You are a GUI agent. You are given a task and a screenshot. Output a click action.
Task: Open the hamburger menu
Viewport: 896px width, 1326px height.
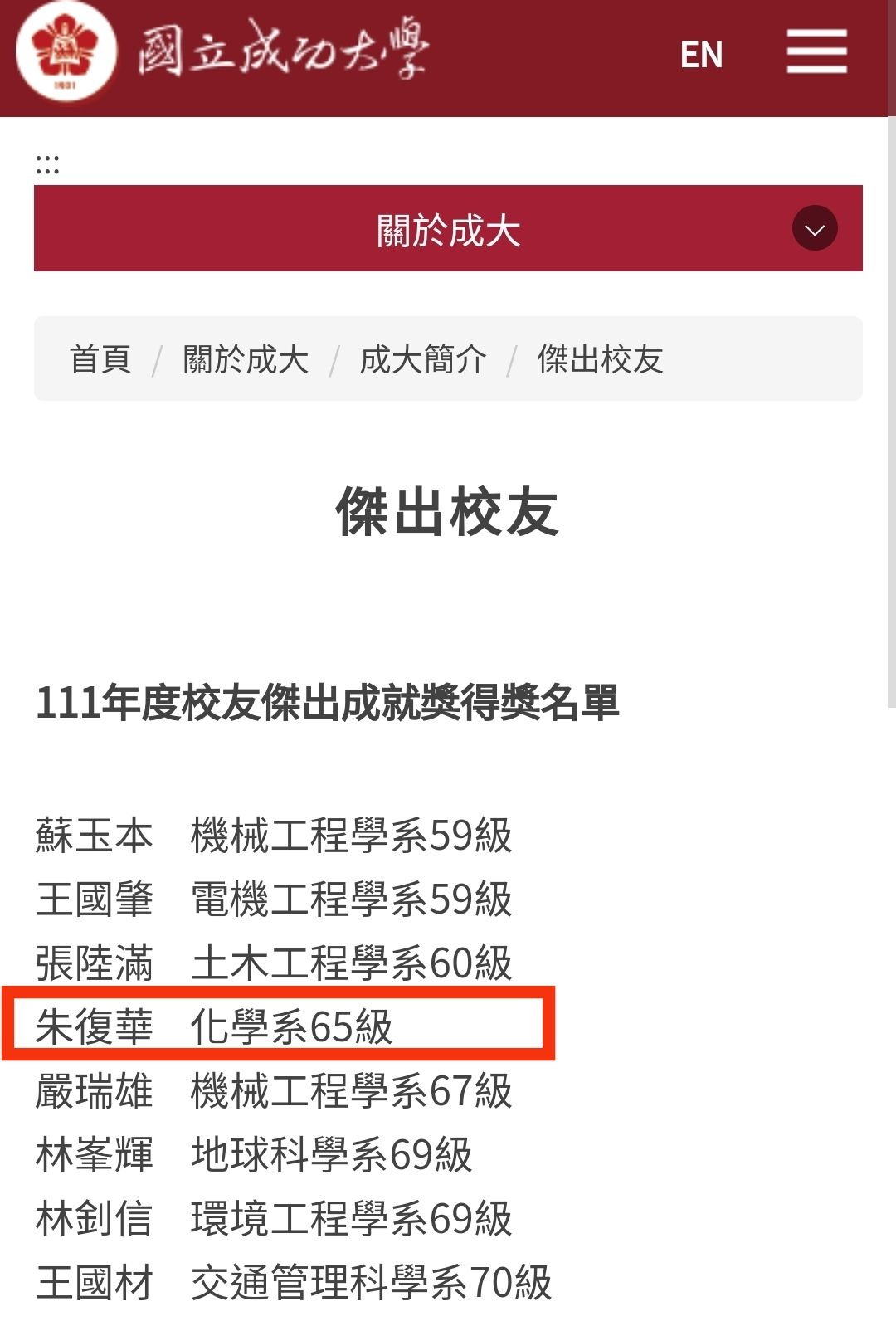tap(816, 51)
